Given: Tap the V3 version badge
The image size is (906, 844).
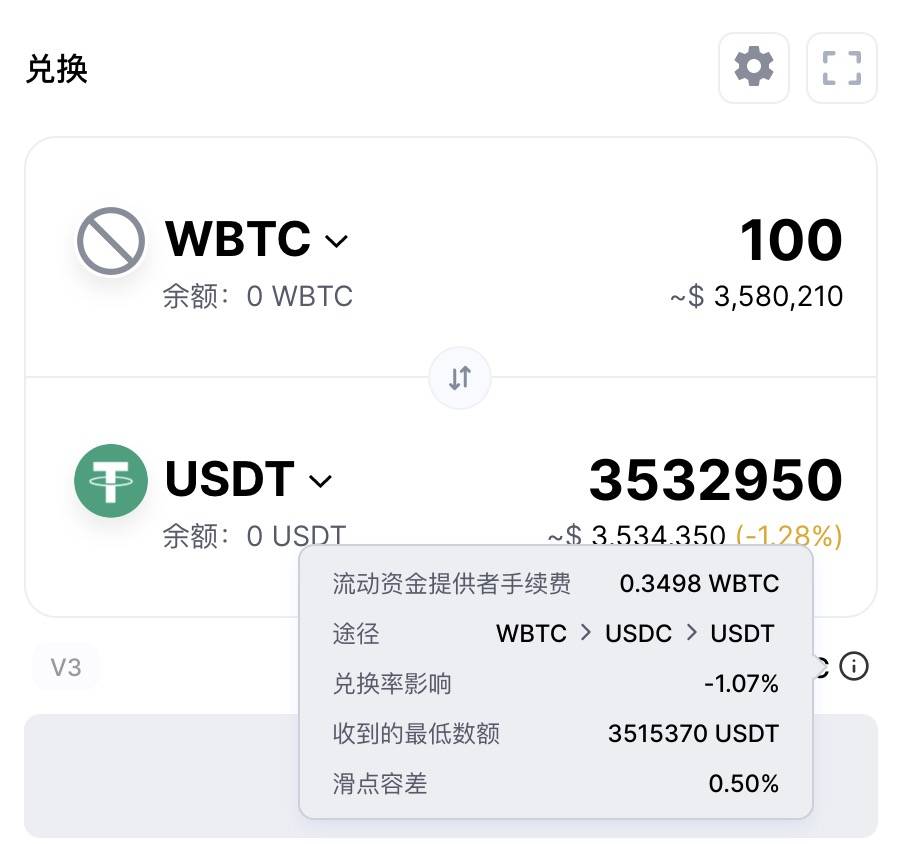Looking at the screenshot, I should pyautogui.click(x=66, y=667).
